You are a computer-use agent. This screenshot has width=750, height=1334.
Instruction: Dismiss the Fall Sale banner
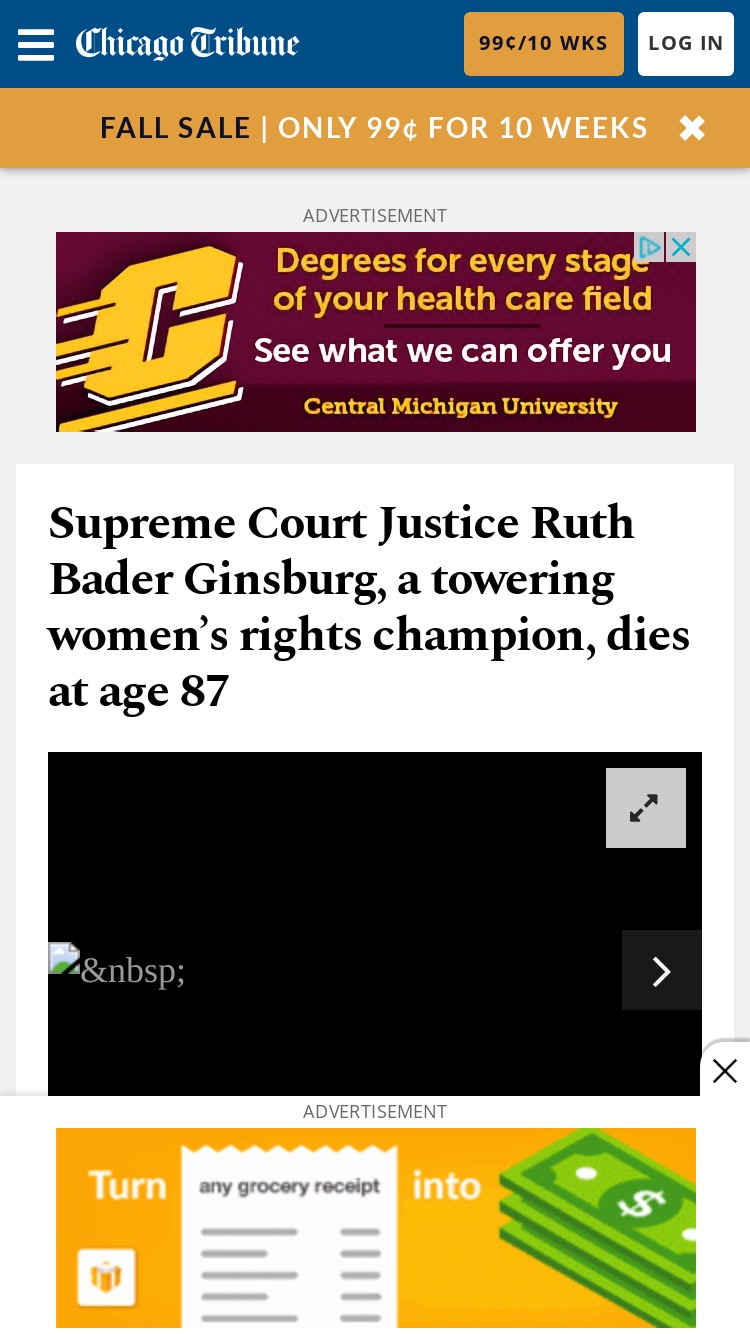pyautogui.click(x=692, y=128)
